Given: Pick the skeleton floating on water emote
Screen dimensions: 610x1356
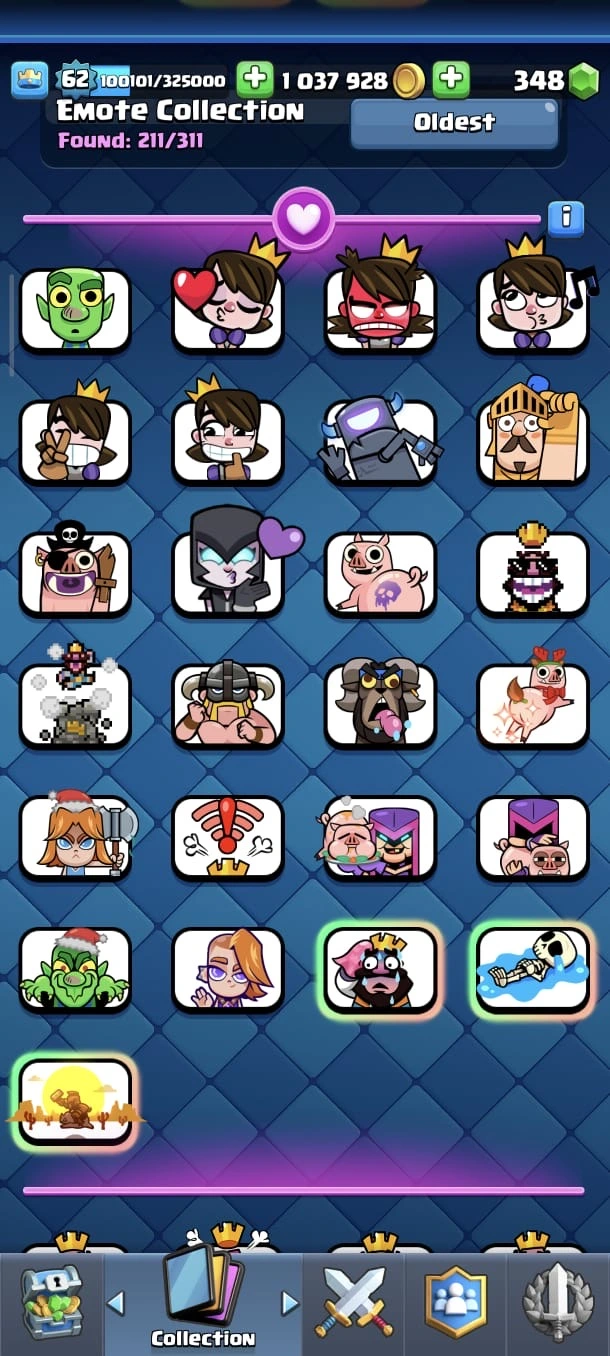Looking at the screenshot, I should (532, 969).
